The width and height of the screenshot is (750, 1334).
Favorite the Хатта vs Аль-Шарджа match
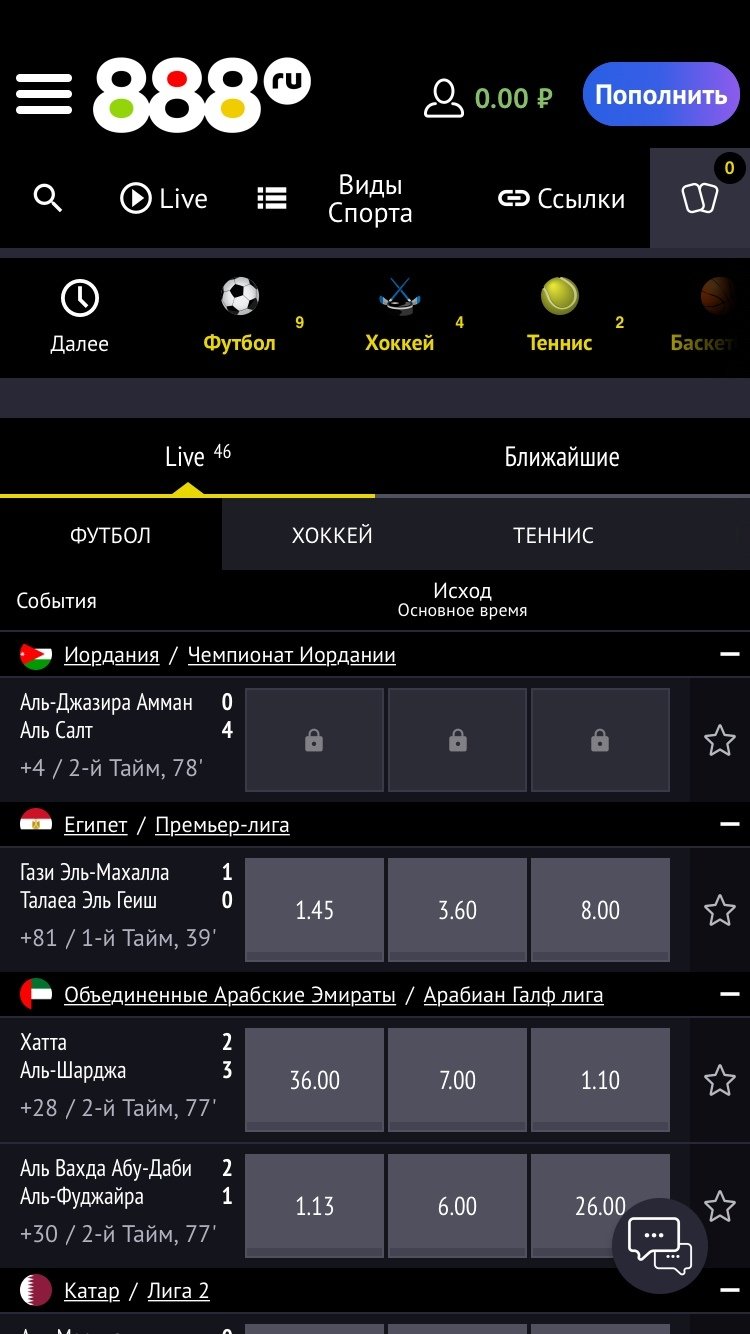pyautogui.click(x=719, y=1081)
